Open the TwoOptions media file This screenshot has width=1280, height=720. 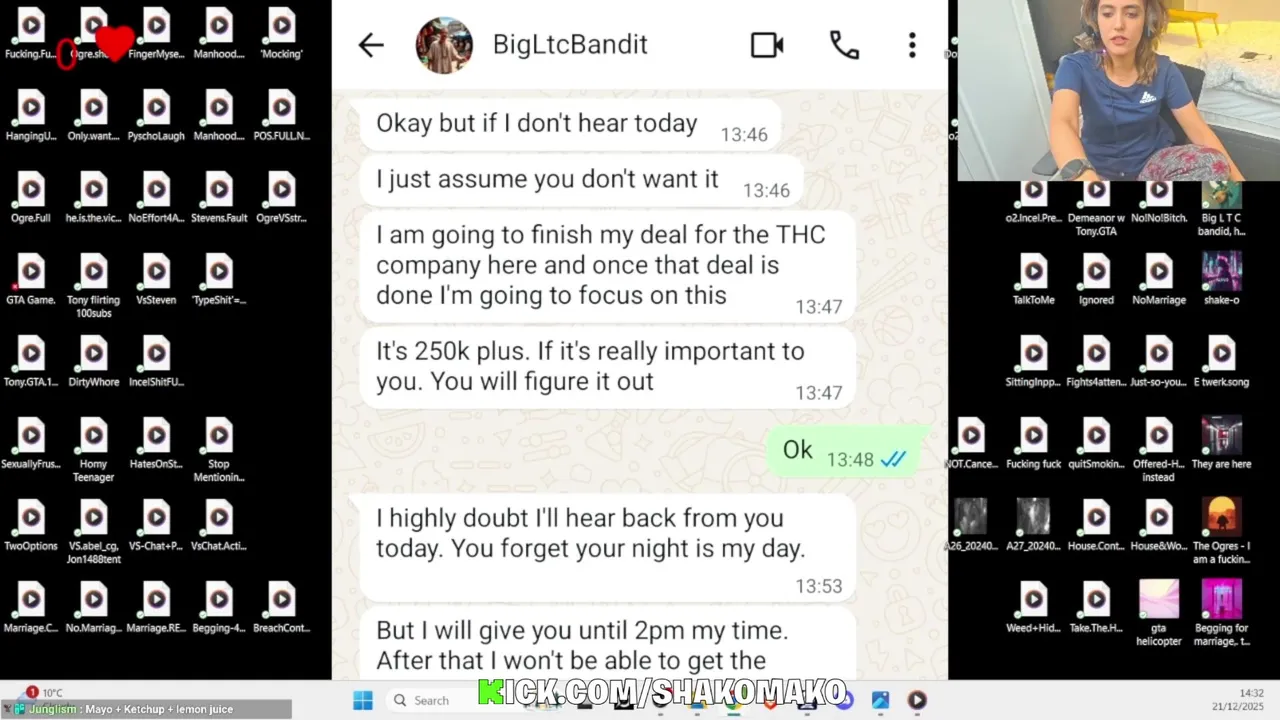(31, 518)
